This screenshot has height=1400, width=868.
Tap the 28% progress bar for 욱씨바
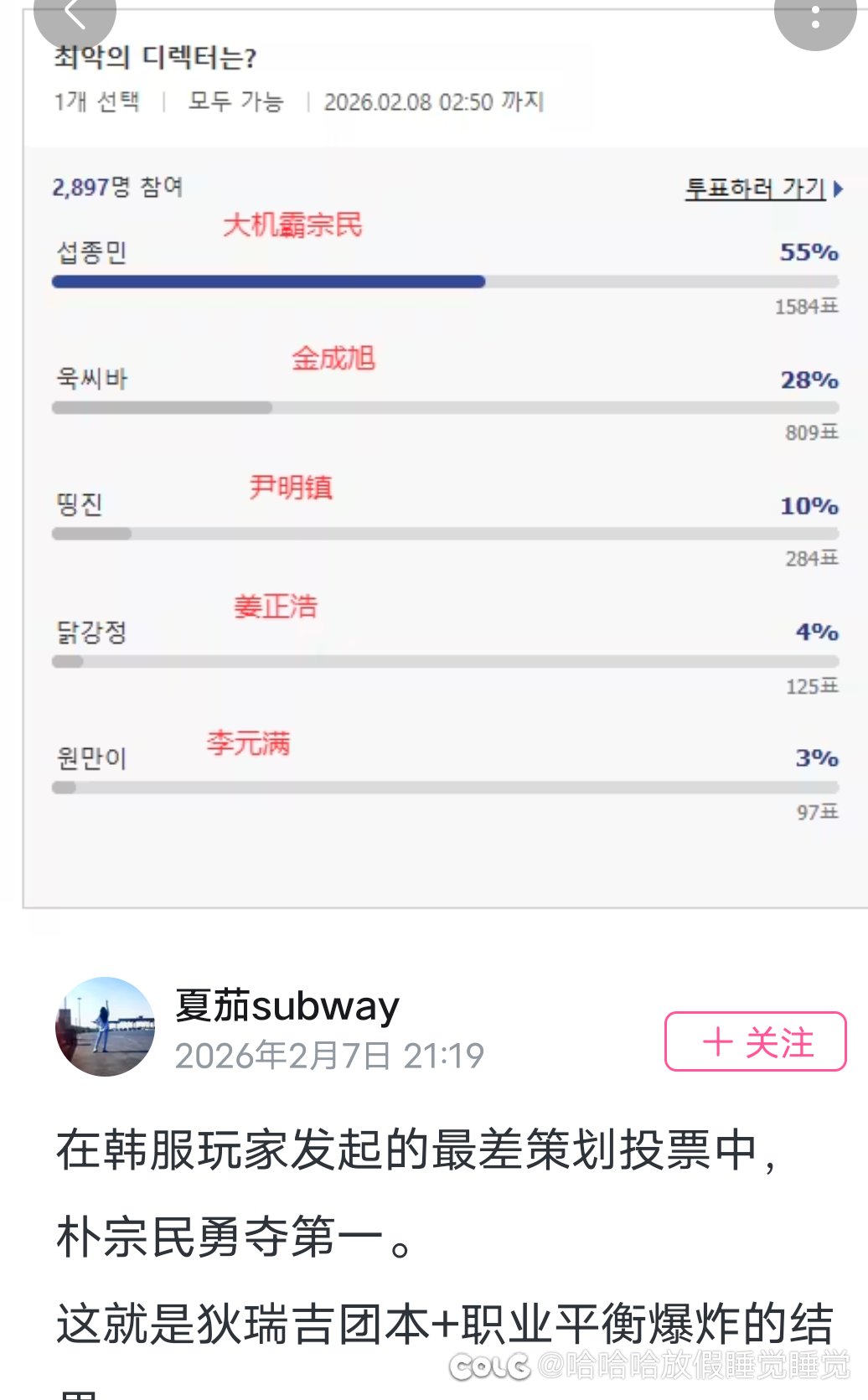162,408
